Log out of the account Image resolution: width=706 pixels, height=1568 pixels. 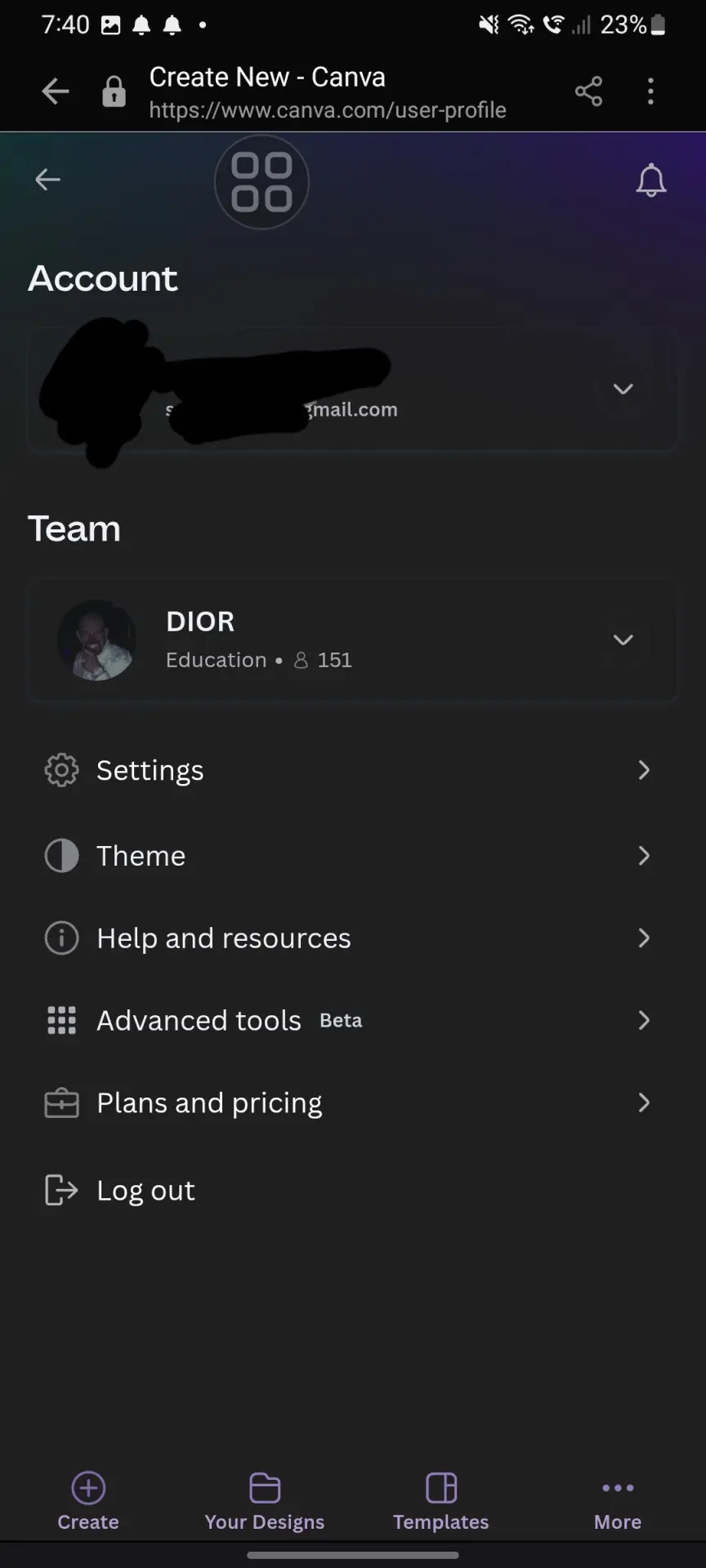(352, 1191)
